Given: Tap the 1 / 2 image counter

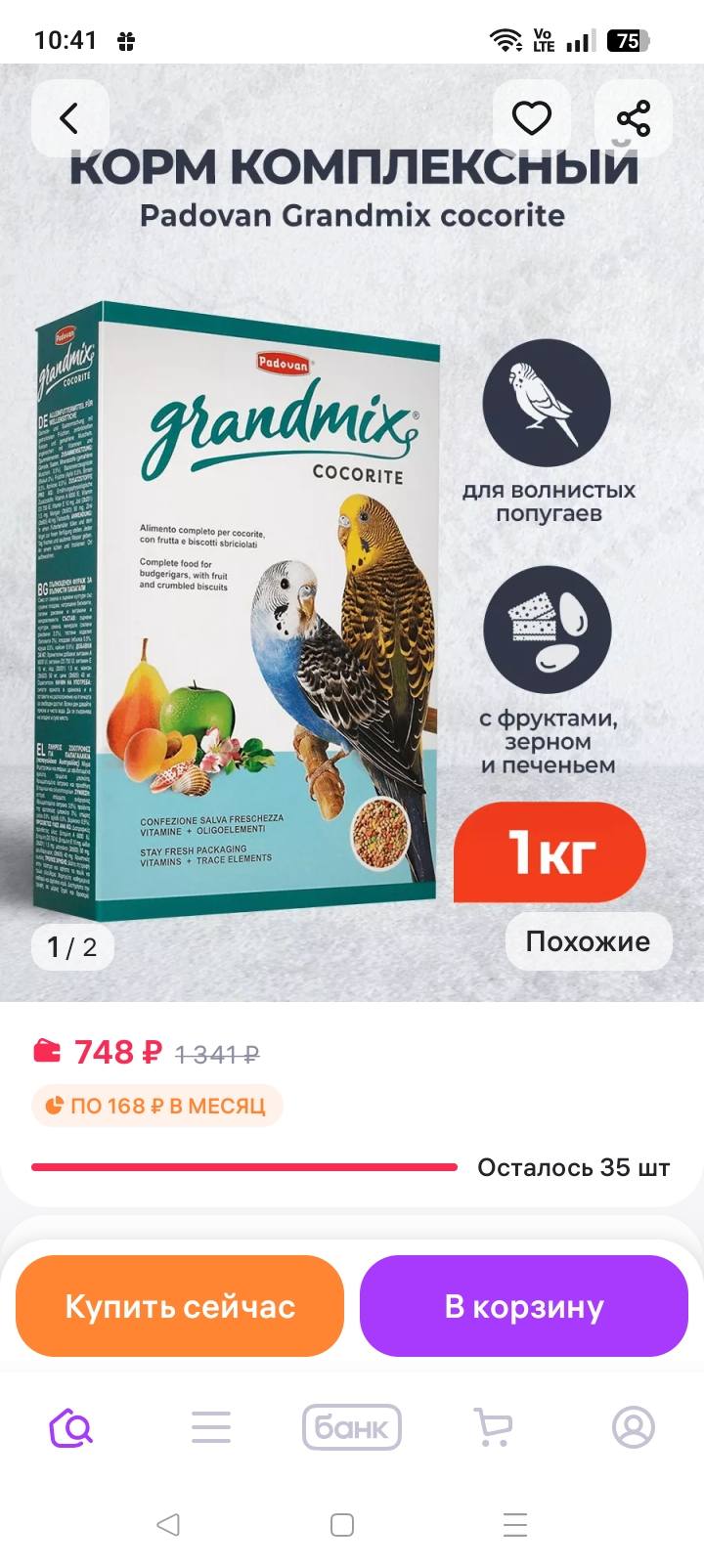Looking at the screenshot, I should coord(72,946).
